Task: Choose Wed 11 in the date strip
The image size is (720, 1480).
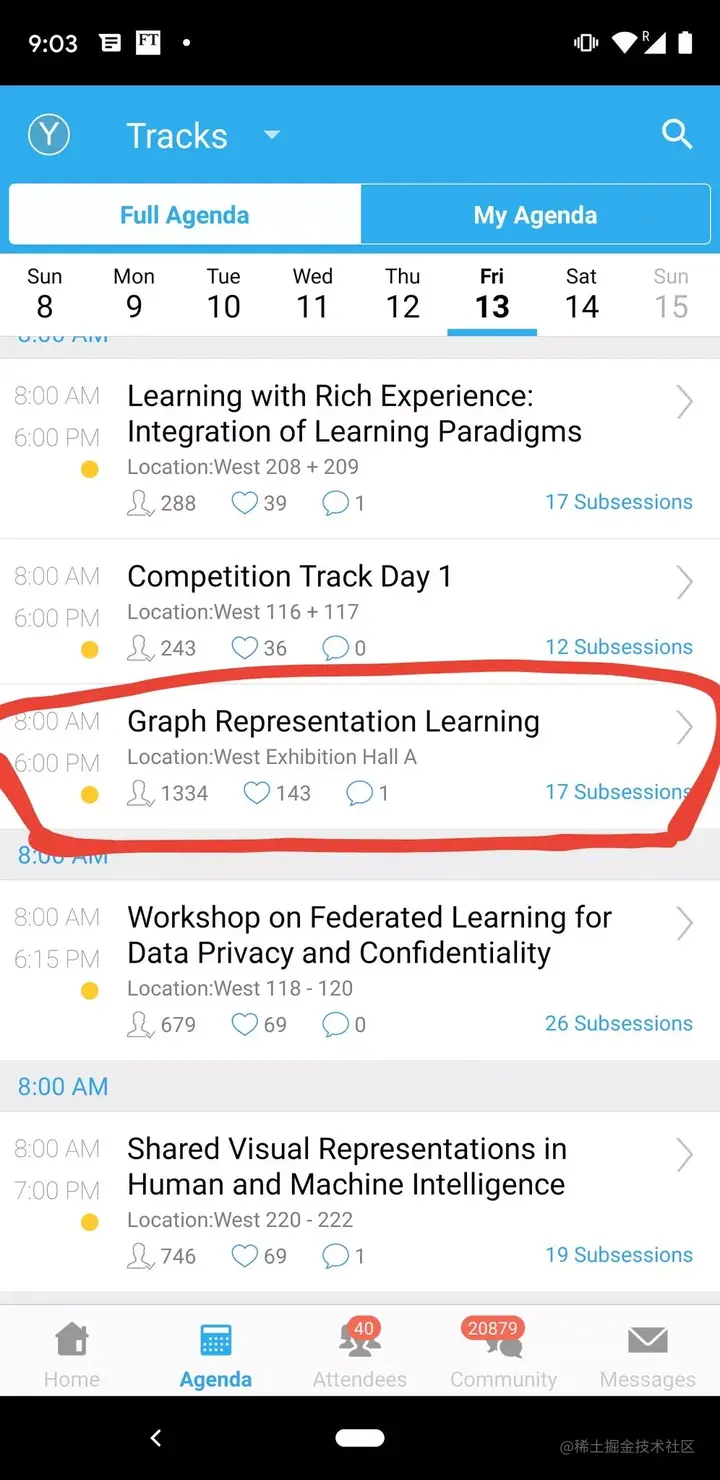Action: 313,293
